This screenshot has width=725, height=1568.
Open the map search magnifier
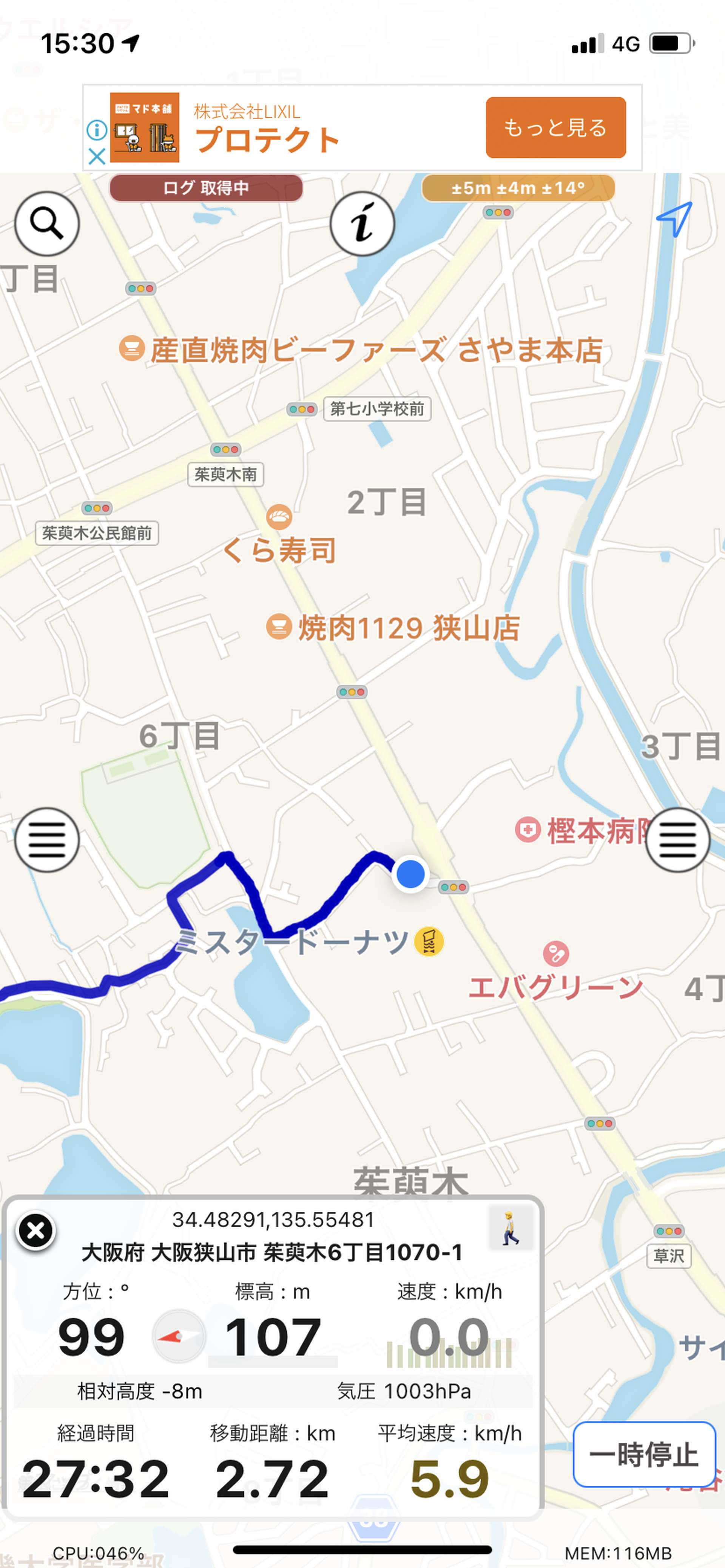click(x=47, y=223)
